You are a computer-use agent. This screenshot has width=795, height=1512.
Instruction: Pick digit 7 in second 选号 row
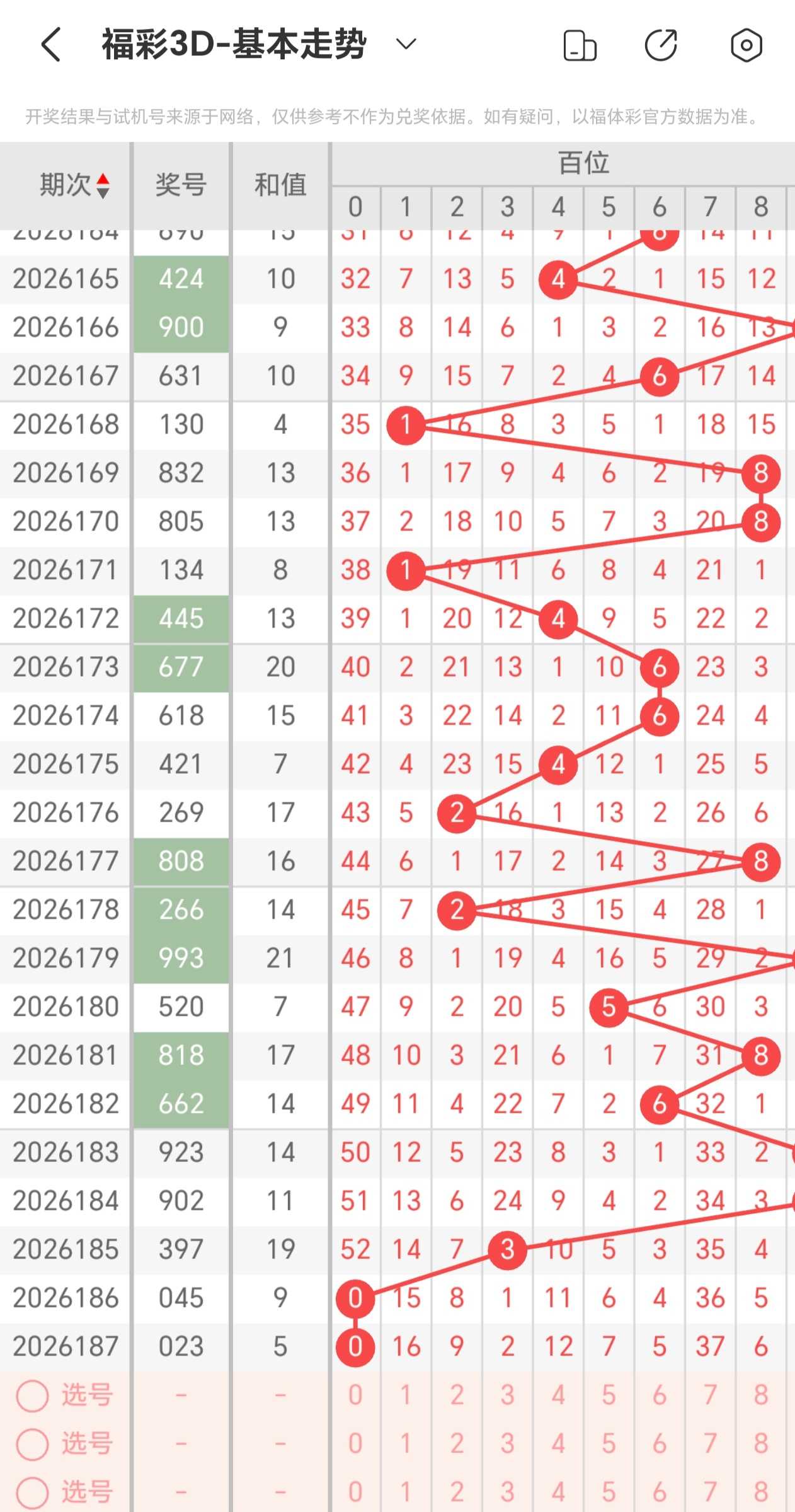coord(710,1444)
